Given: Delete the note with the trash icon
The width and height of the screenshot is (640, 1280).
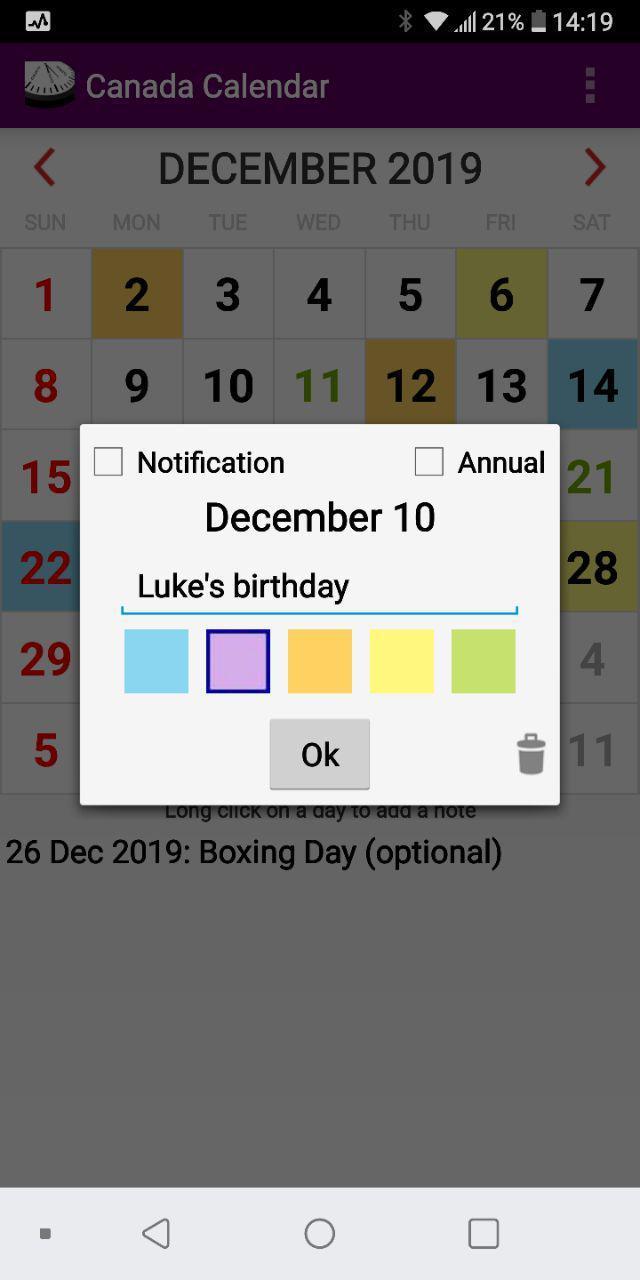Looking at the screenshot, I should (x=531, y=754).
